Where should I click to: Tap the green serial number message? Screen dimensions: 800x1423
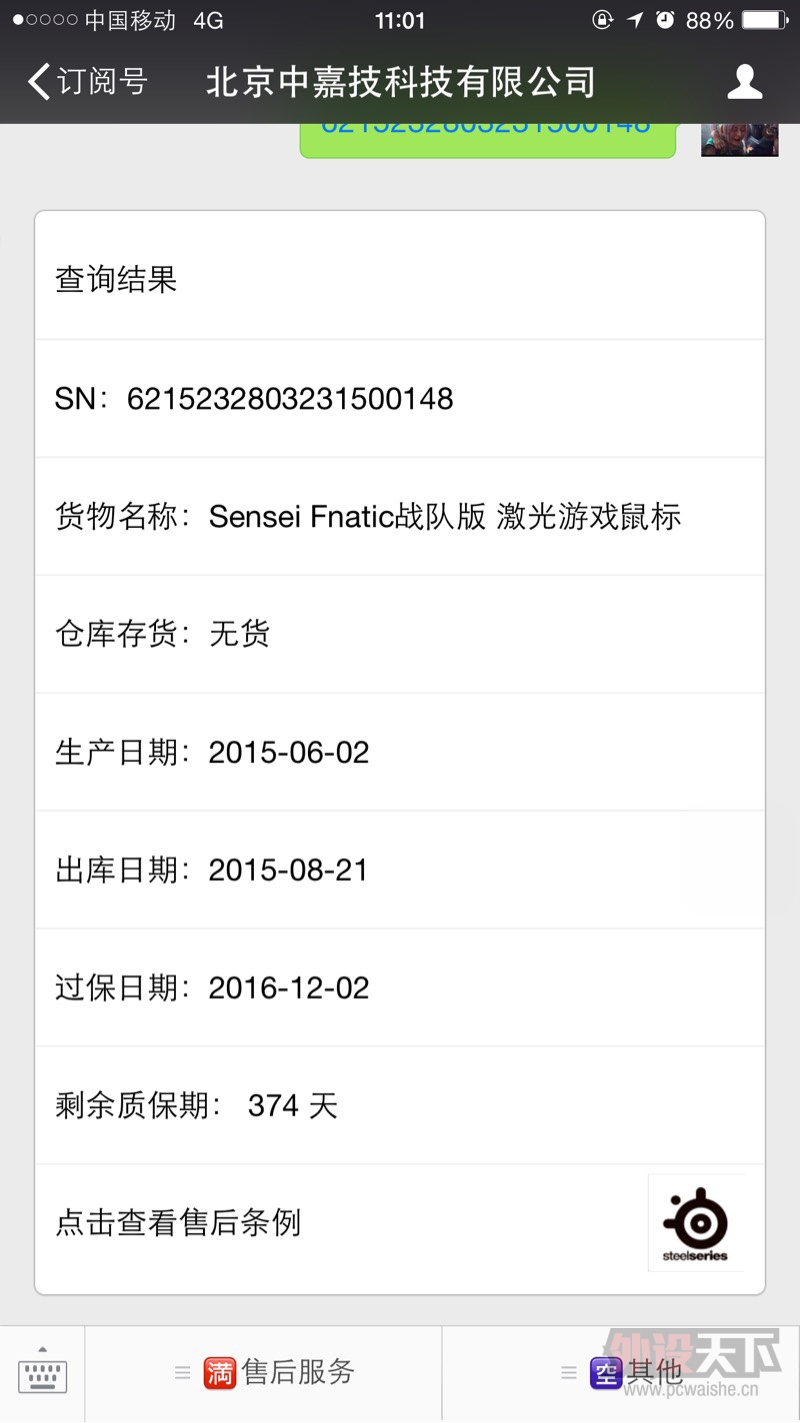(x=487, y=139)
